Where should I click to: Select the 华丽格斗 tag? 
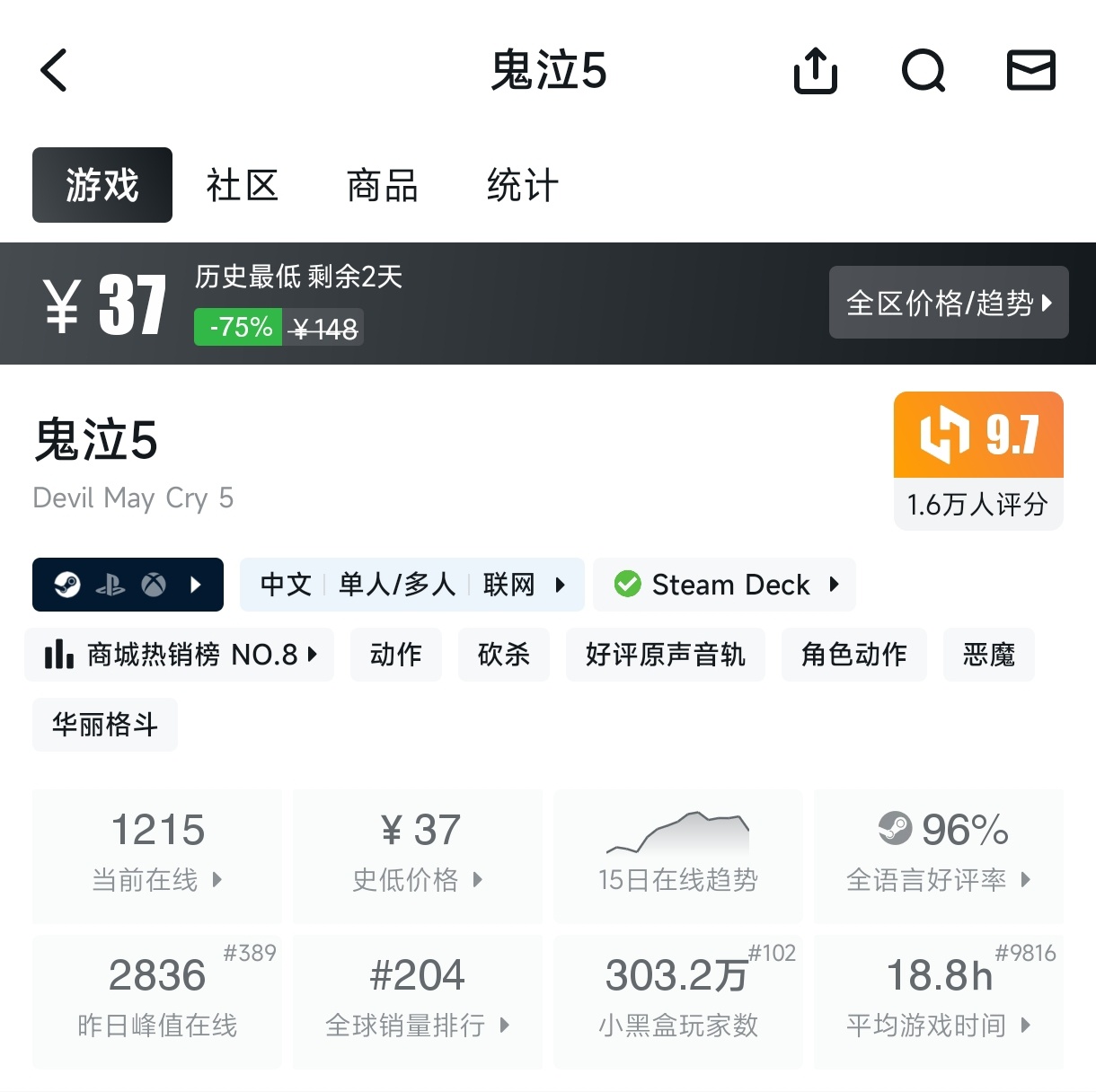click(x=104, y=725)
